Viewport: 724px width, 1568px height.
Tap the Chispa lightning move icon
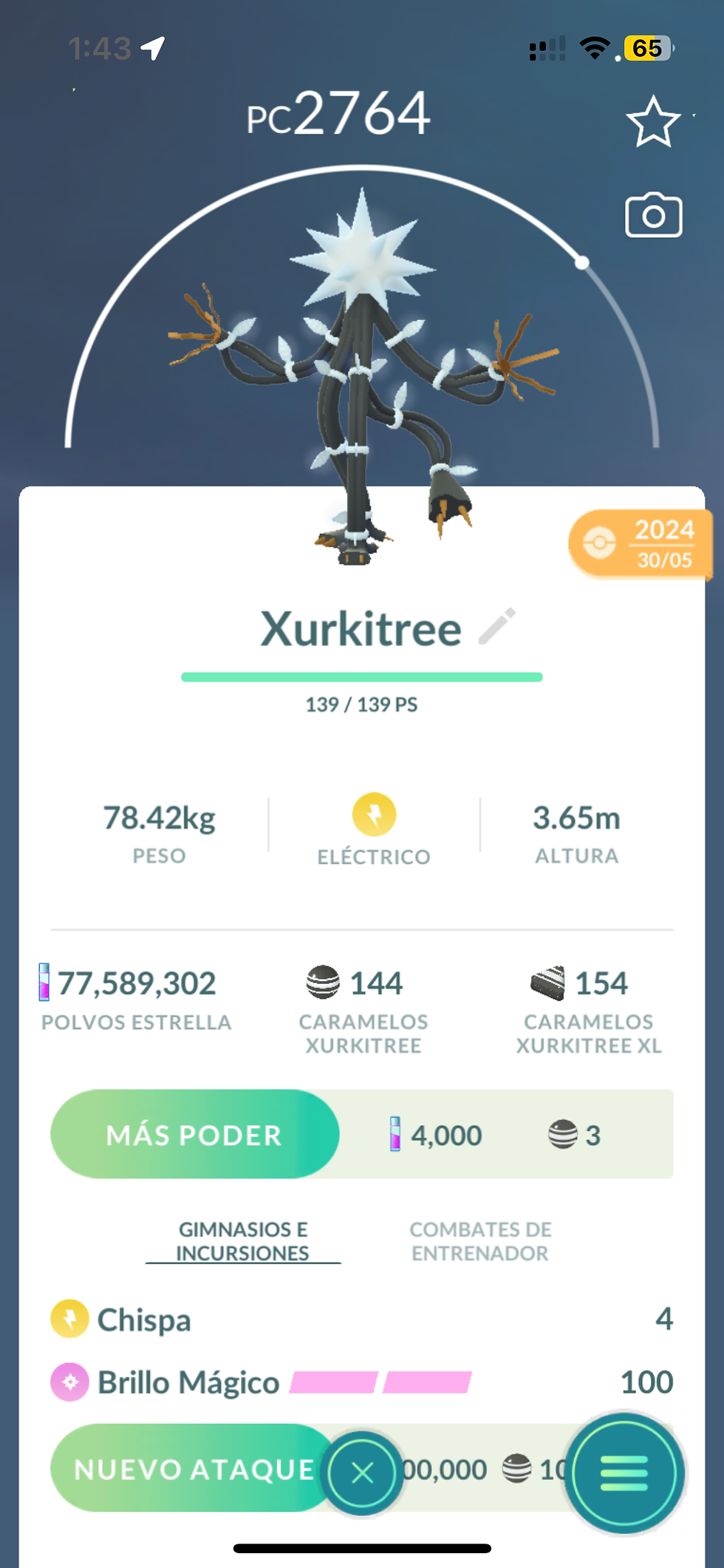tap(69, 1320)
